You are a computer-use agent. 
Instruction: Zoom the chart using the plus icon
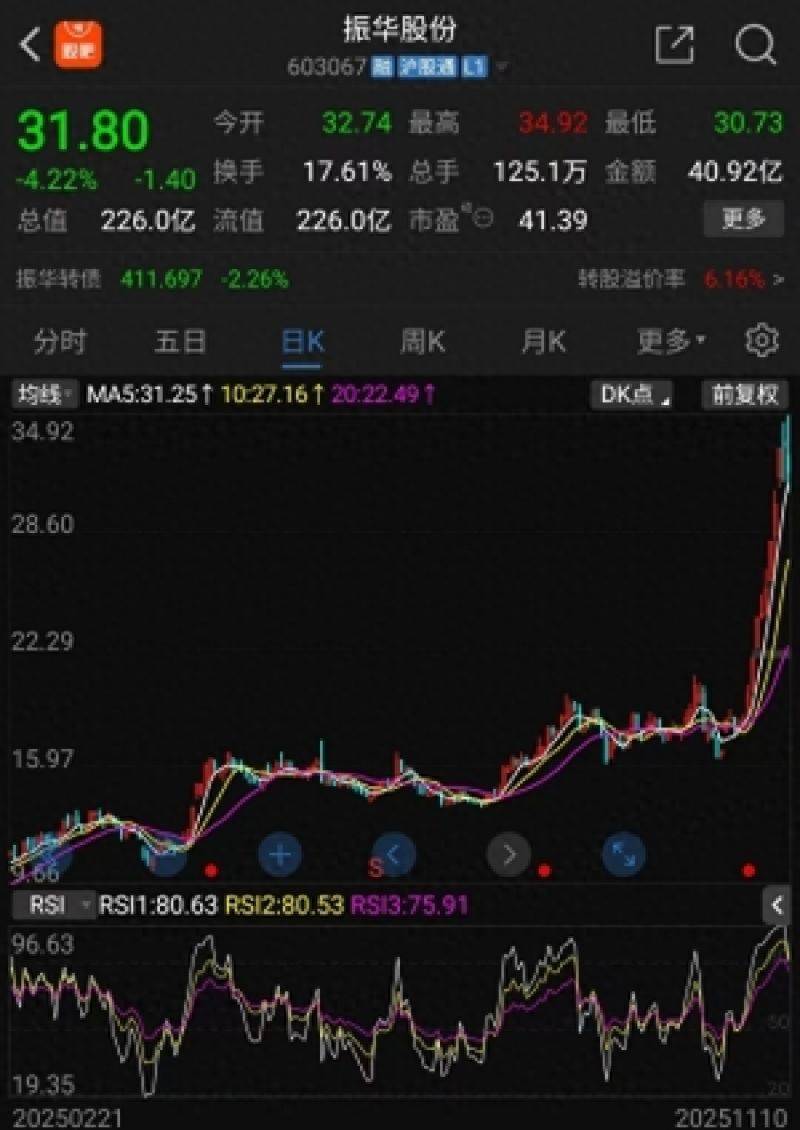(x=279, y=855)
